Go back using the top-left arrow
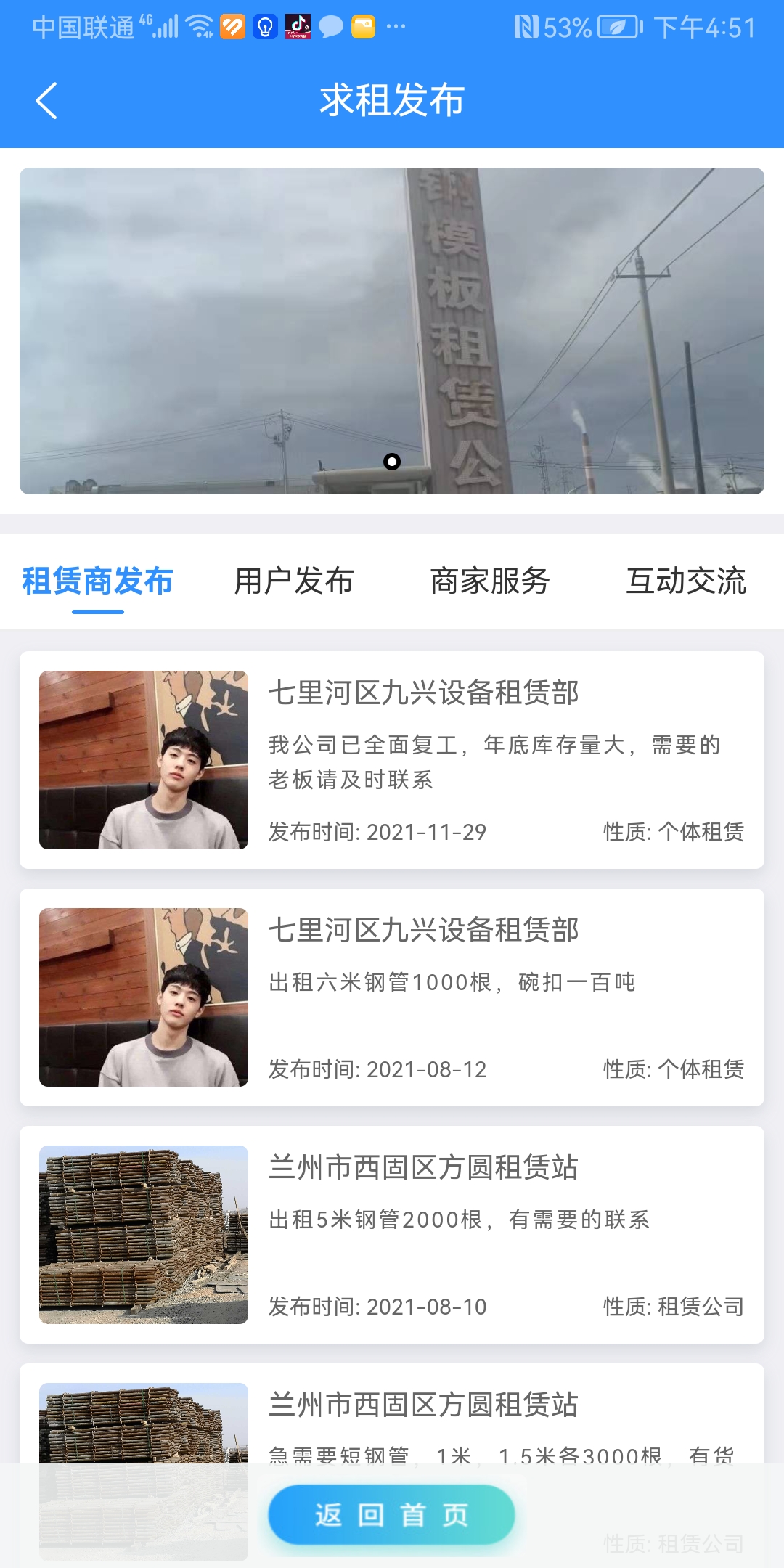784x1568 pixels. (x=46, y=100)
